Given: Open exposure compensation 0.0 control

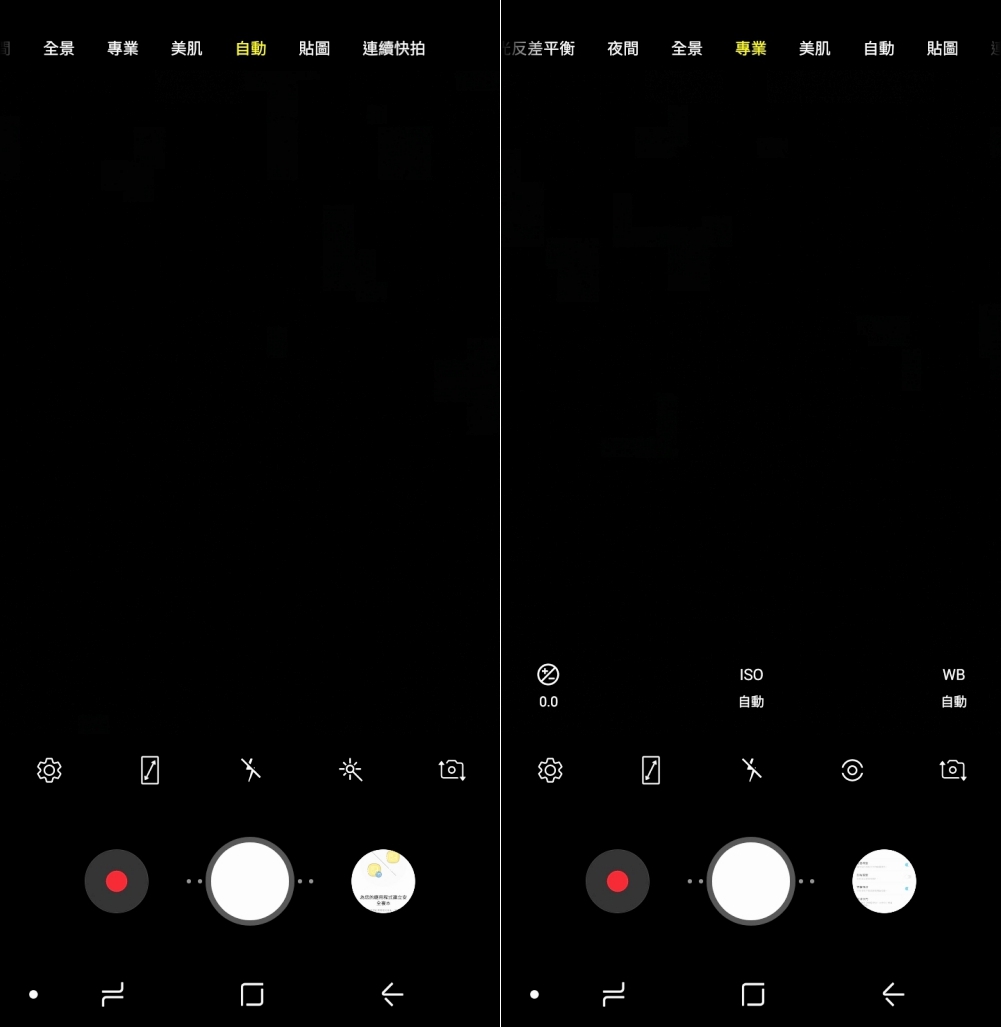Looking at the screenshot, I should pos(548,686).
